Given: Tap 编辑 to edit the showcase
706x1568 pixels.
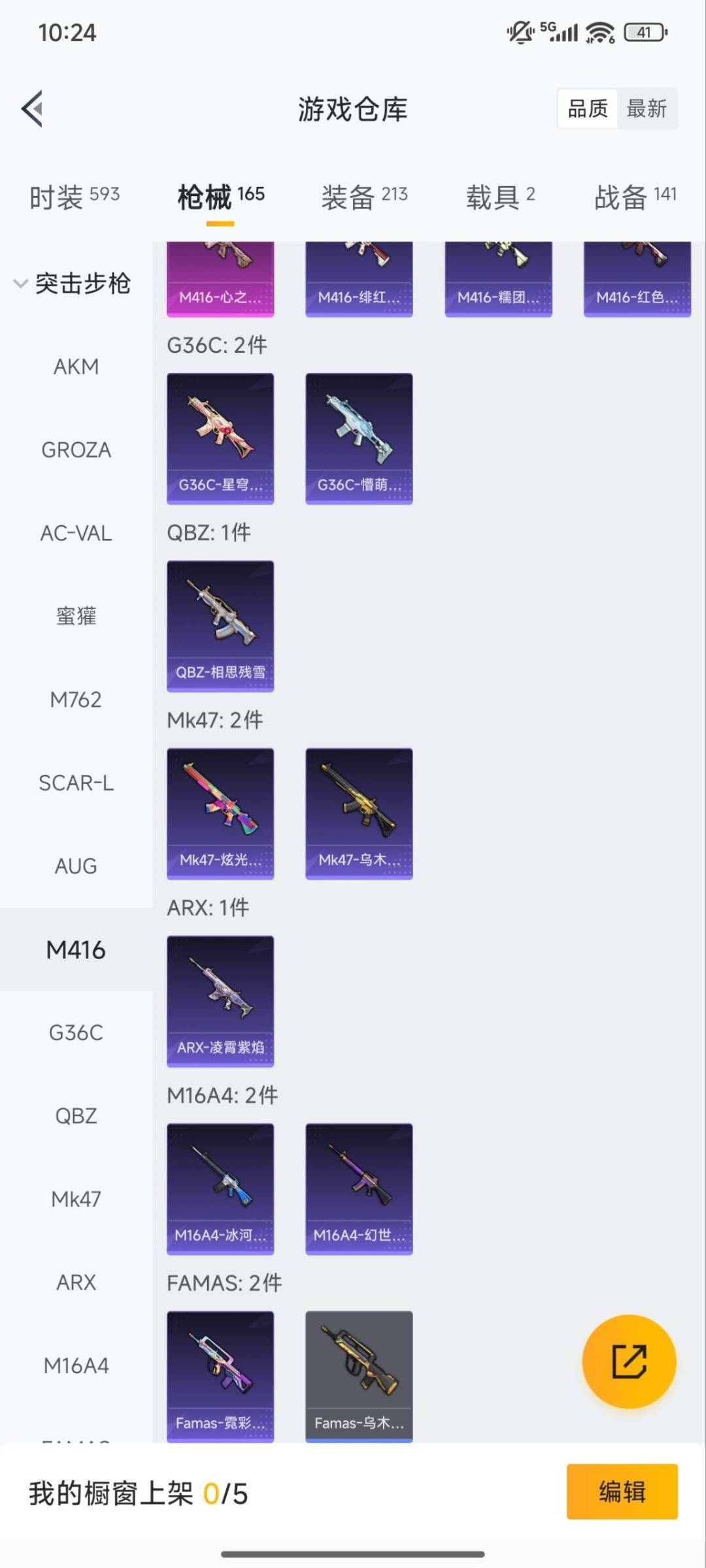Looking at the screenshot, I should [x=622, y=1492].
